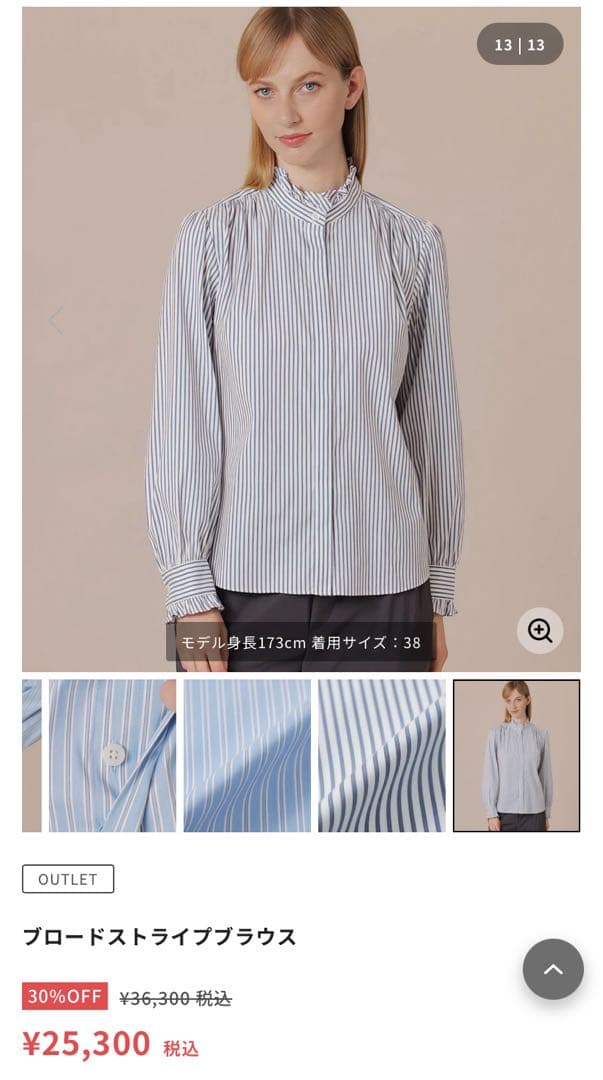Select the model wearing blouse thumbnail

516,755
